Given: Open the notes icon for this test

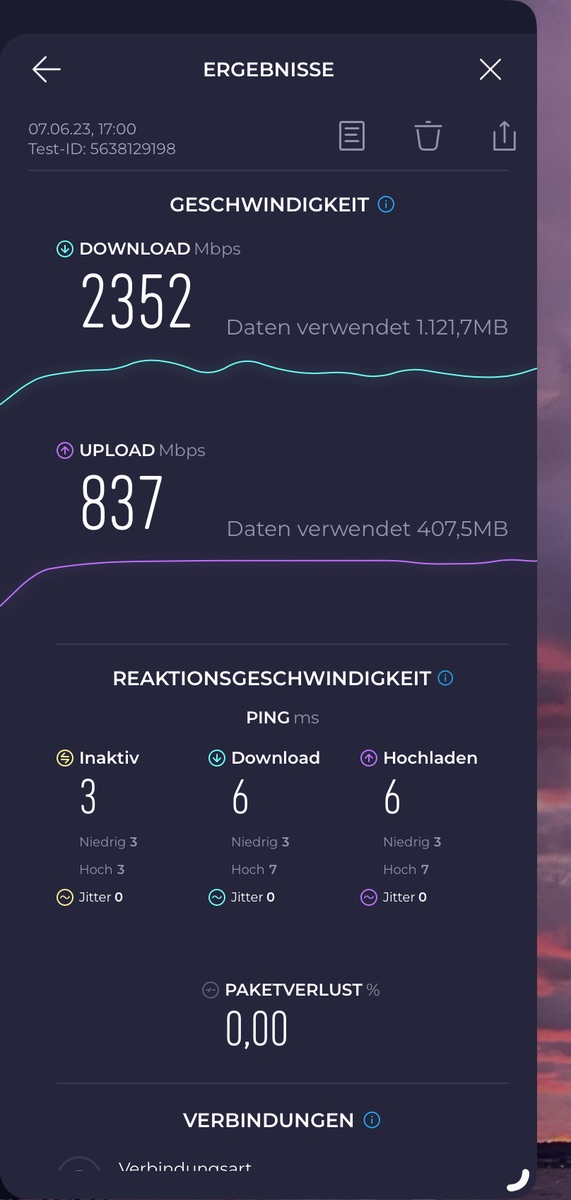Looking at the screenshot, I should [351, 135].
